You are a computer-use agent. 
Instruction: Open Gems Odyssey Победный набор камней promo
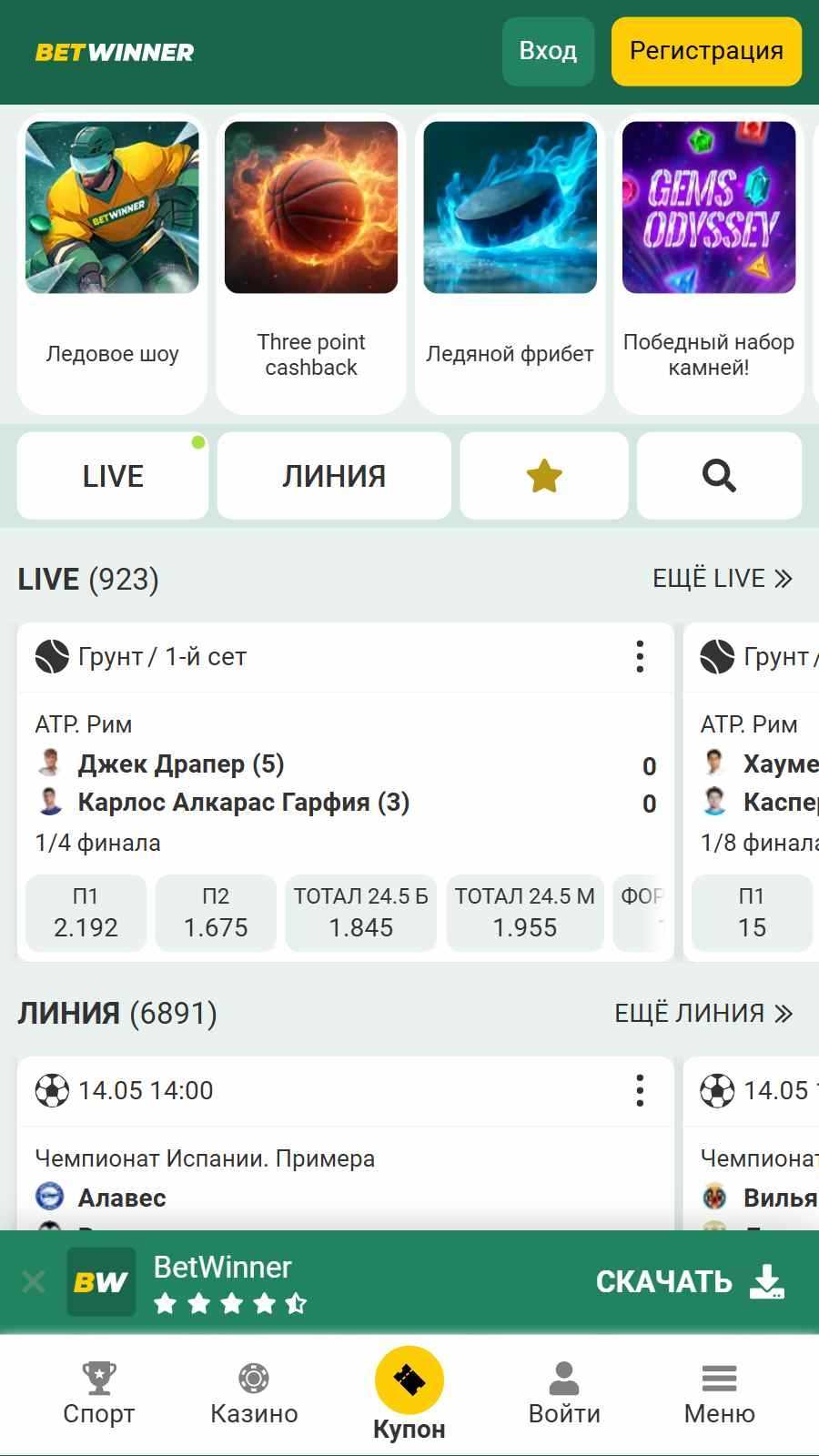click(x=709, y=264)
